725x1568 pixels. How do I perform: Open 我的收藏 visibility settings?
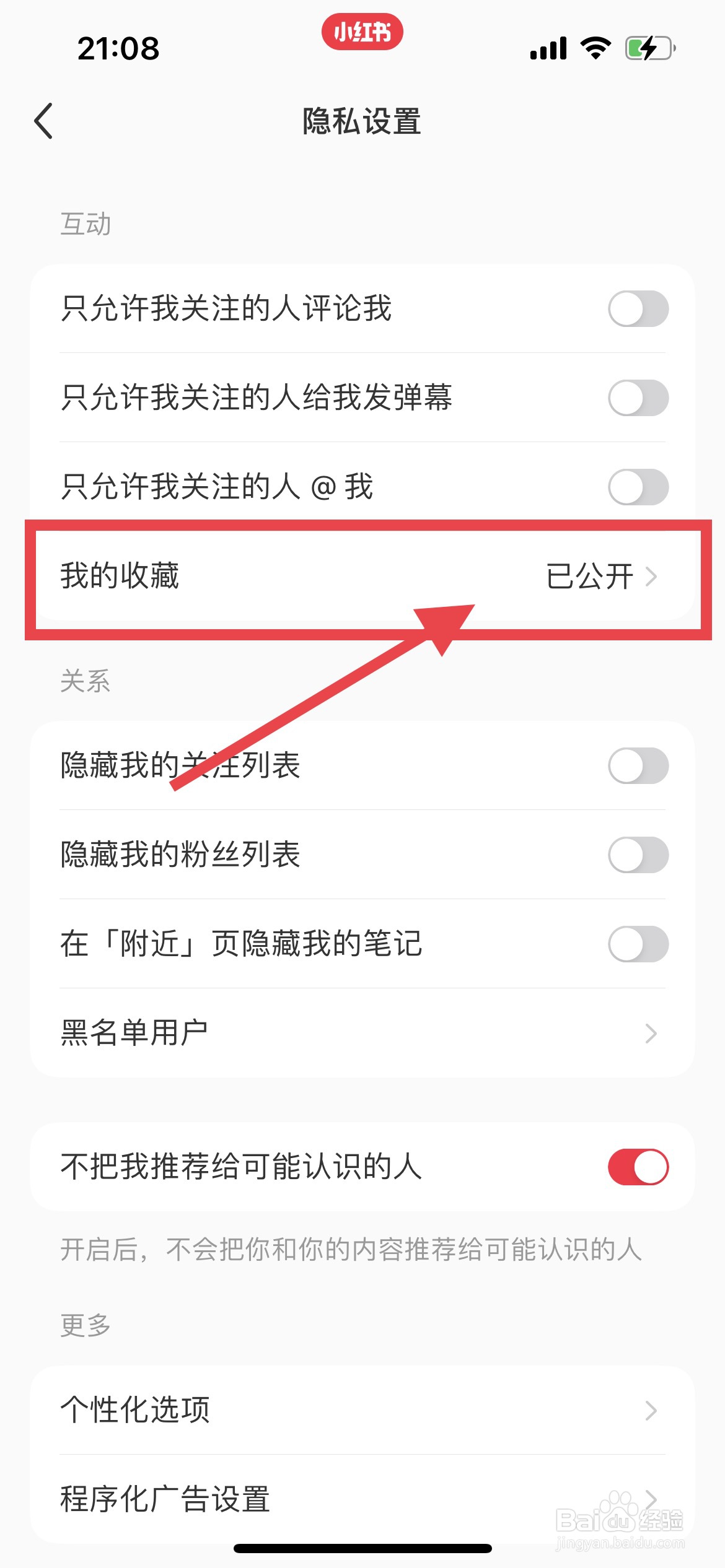coord(362,577)
